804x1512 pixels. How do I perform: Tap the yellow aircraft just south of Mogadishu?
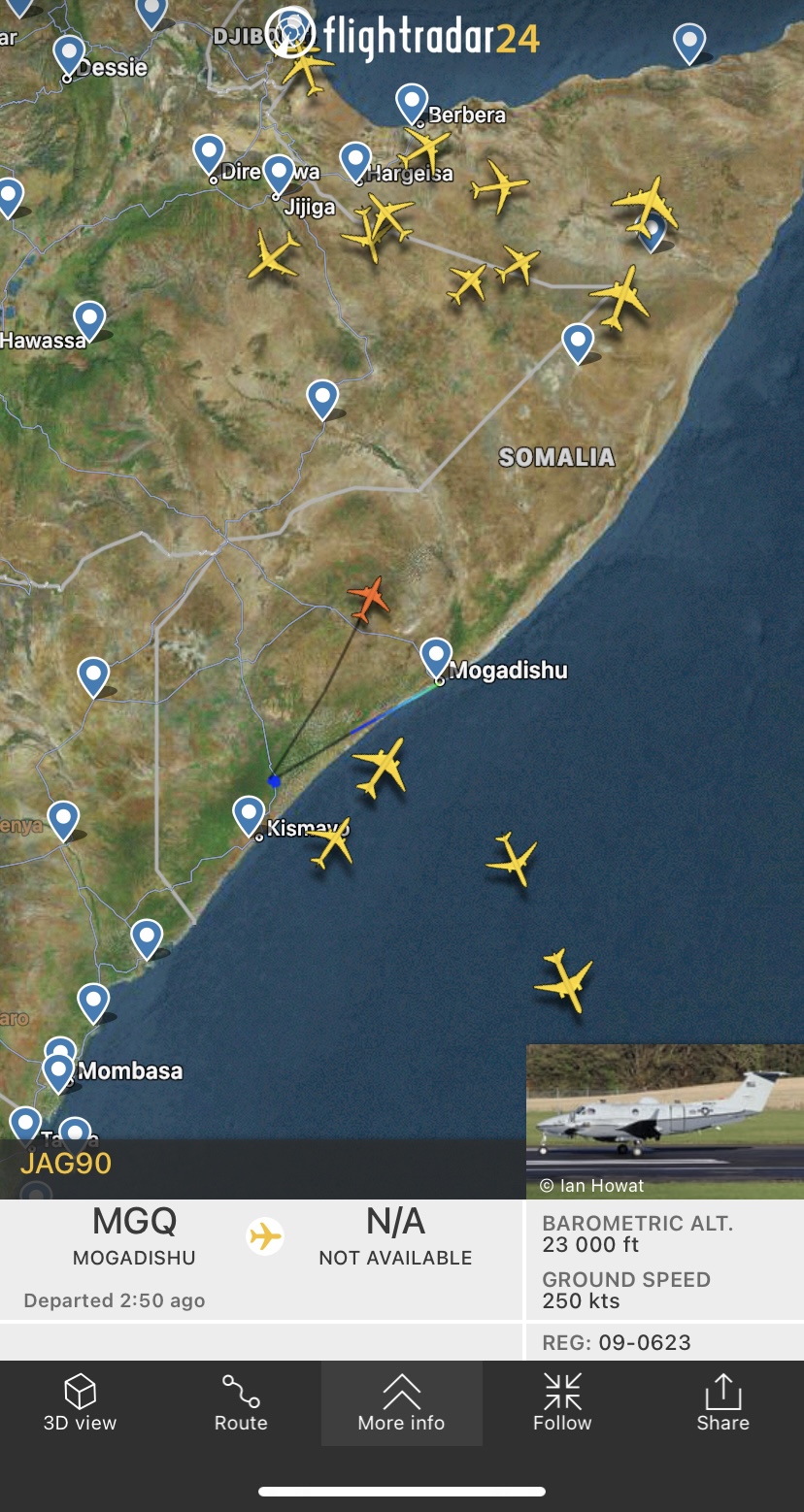pyautogui.click(x=380, y=767)
